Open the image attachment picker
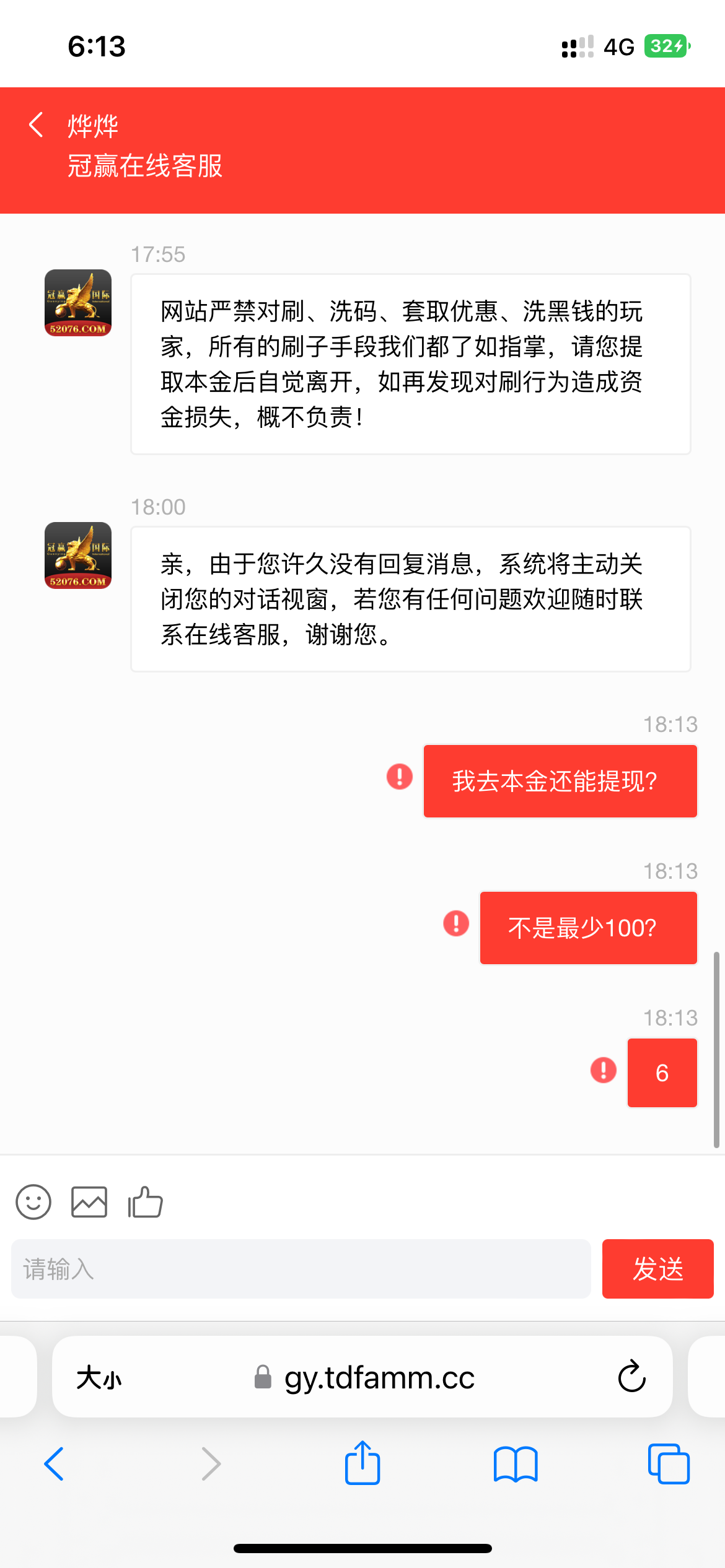Screen dimensions: 725x1568 (89, 1201)
